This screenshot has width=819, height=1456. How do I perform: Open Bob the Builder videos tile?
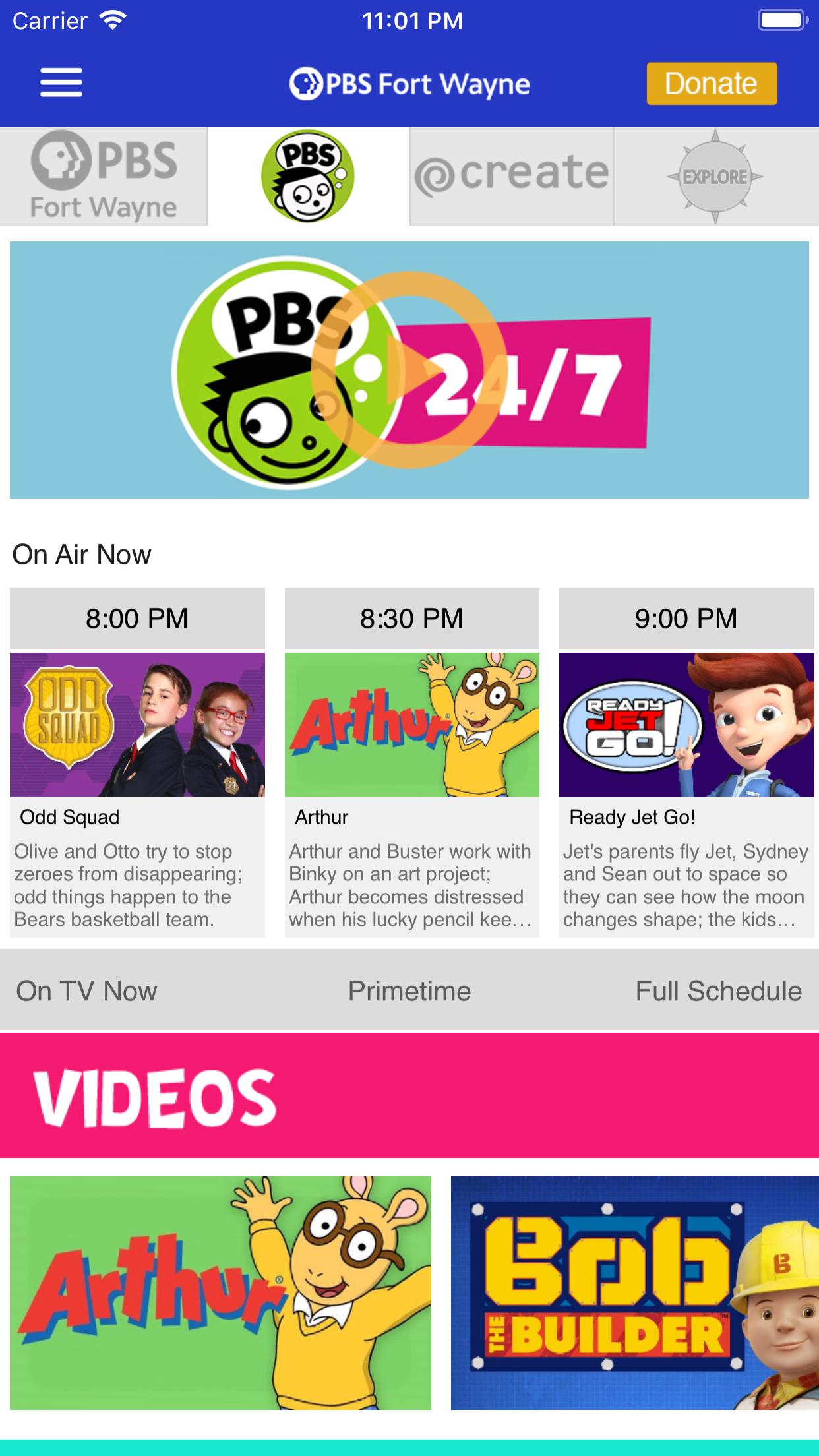point(635,1293)
